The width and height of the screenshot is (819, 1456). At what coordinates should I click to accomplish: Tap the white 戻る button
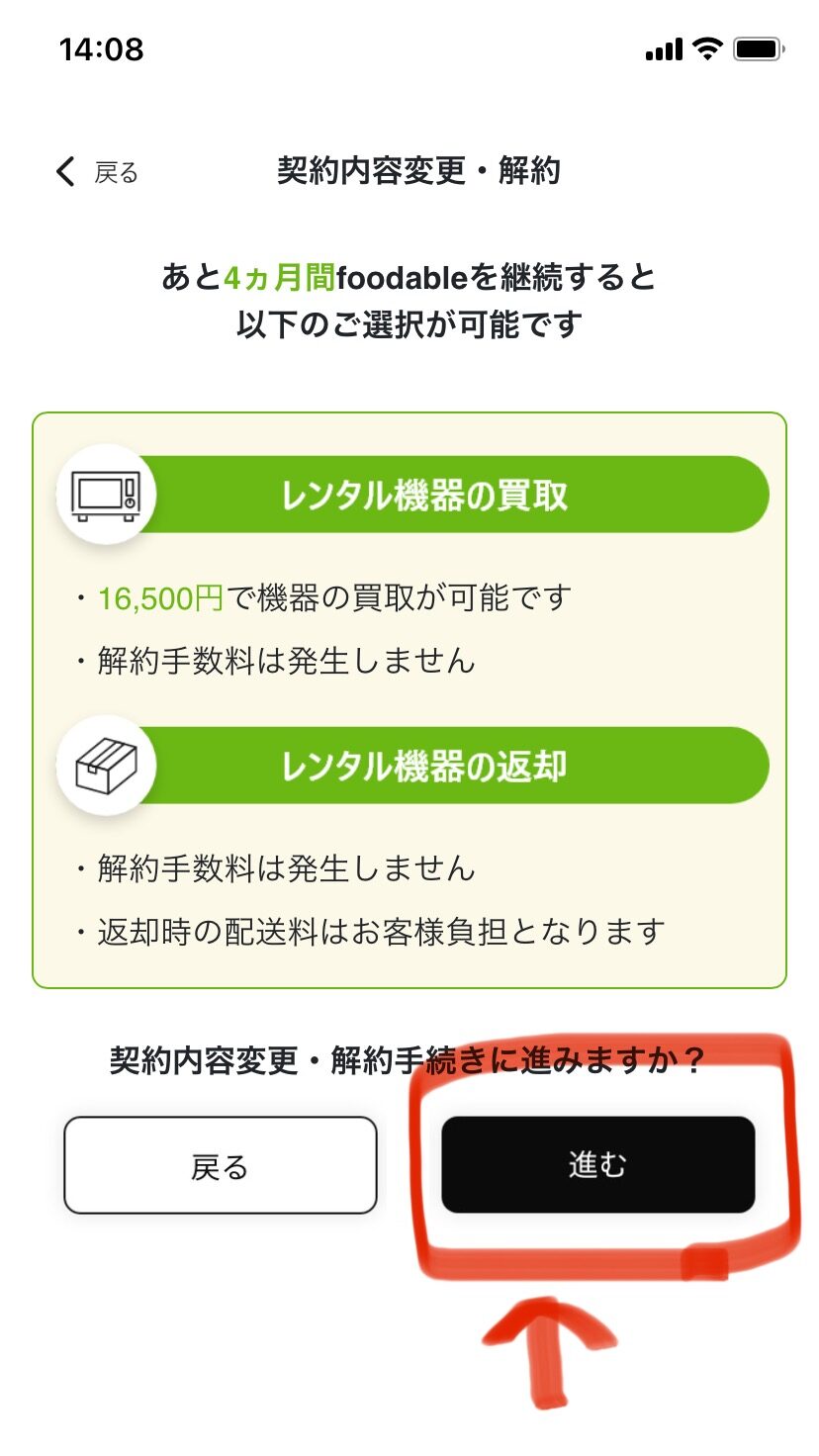pyautogui.click(x=221, y=1165)
